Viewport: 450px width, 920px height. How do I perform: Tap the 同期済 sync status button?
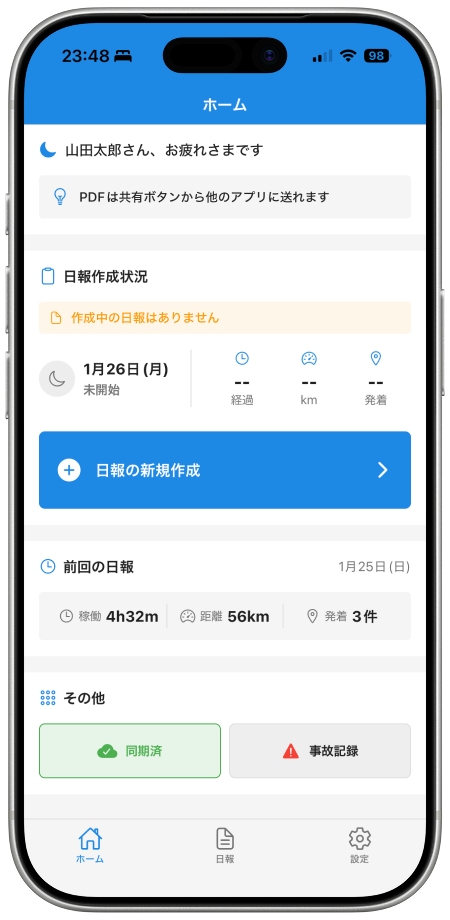pos(130,750)
